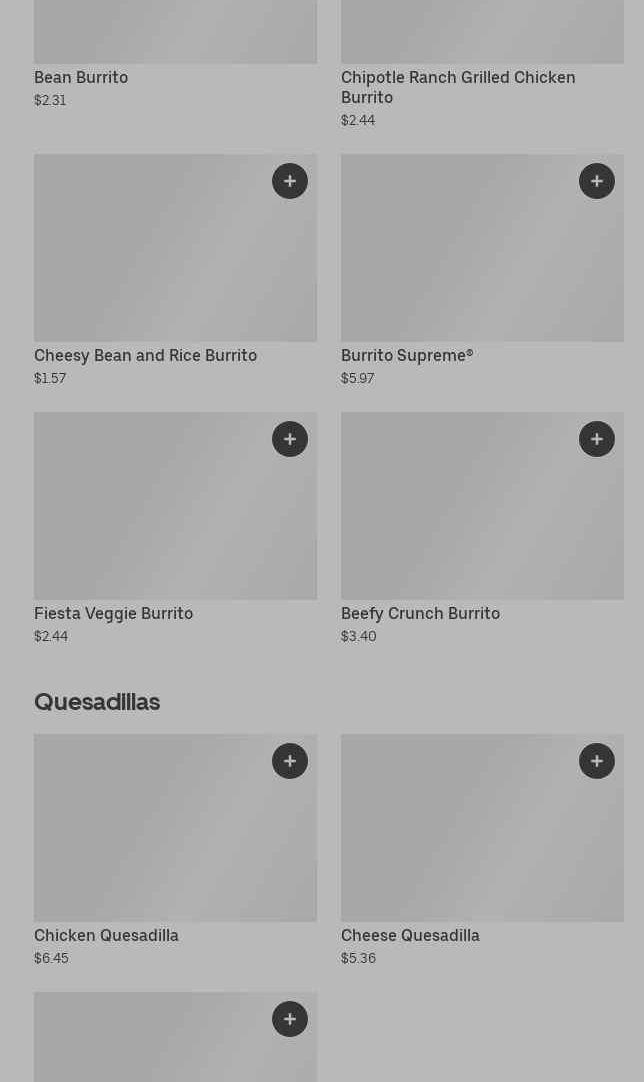Viewport: 644px width, 1082px height.
Task: Add Cheese Quesadilla to order
Action: tap(597, 761)
